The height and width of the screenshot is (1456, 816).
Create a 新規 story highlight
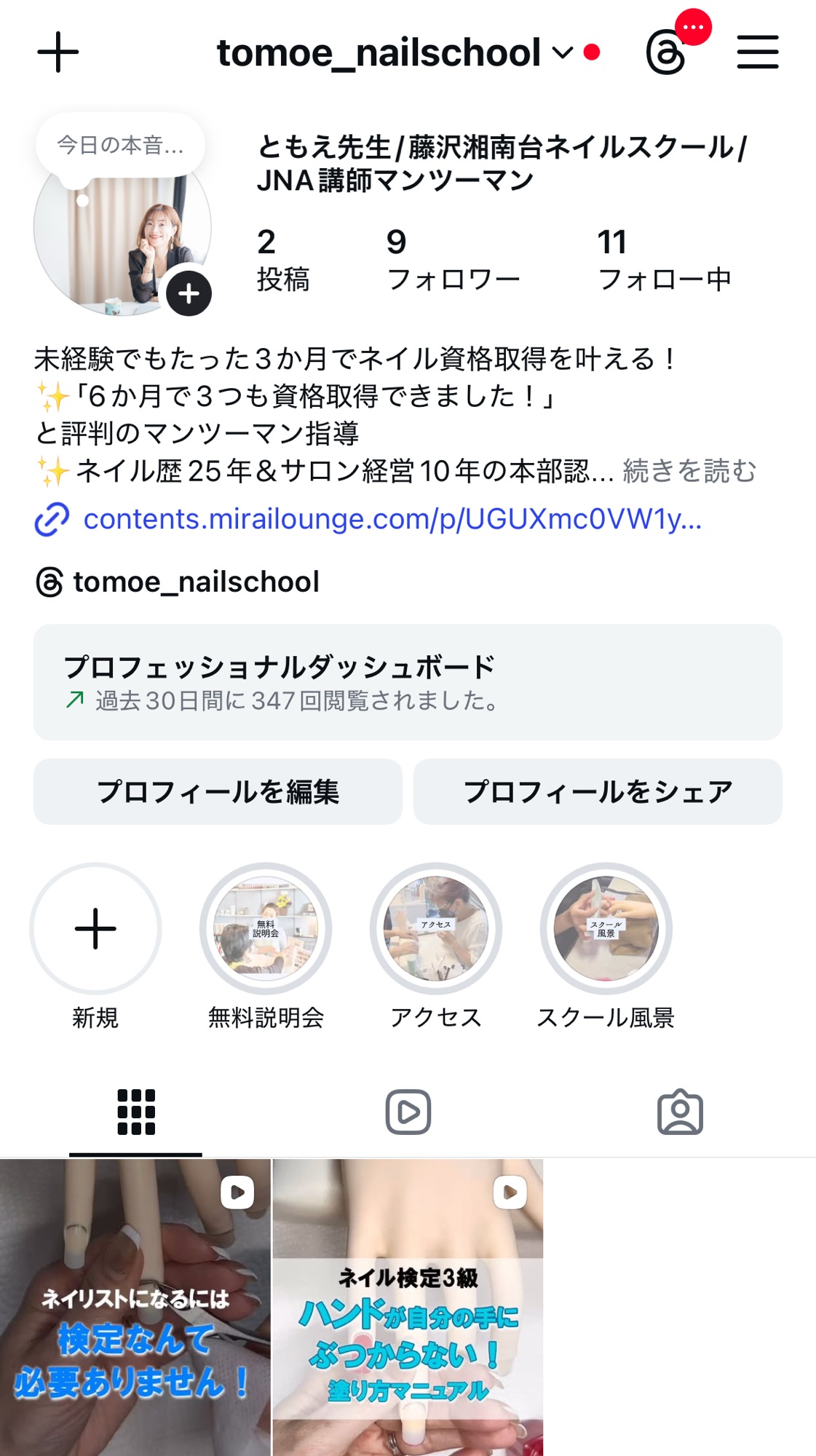point(95,929)
